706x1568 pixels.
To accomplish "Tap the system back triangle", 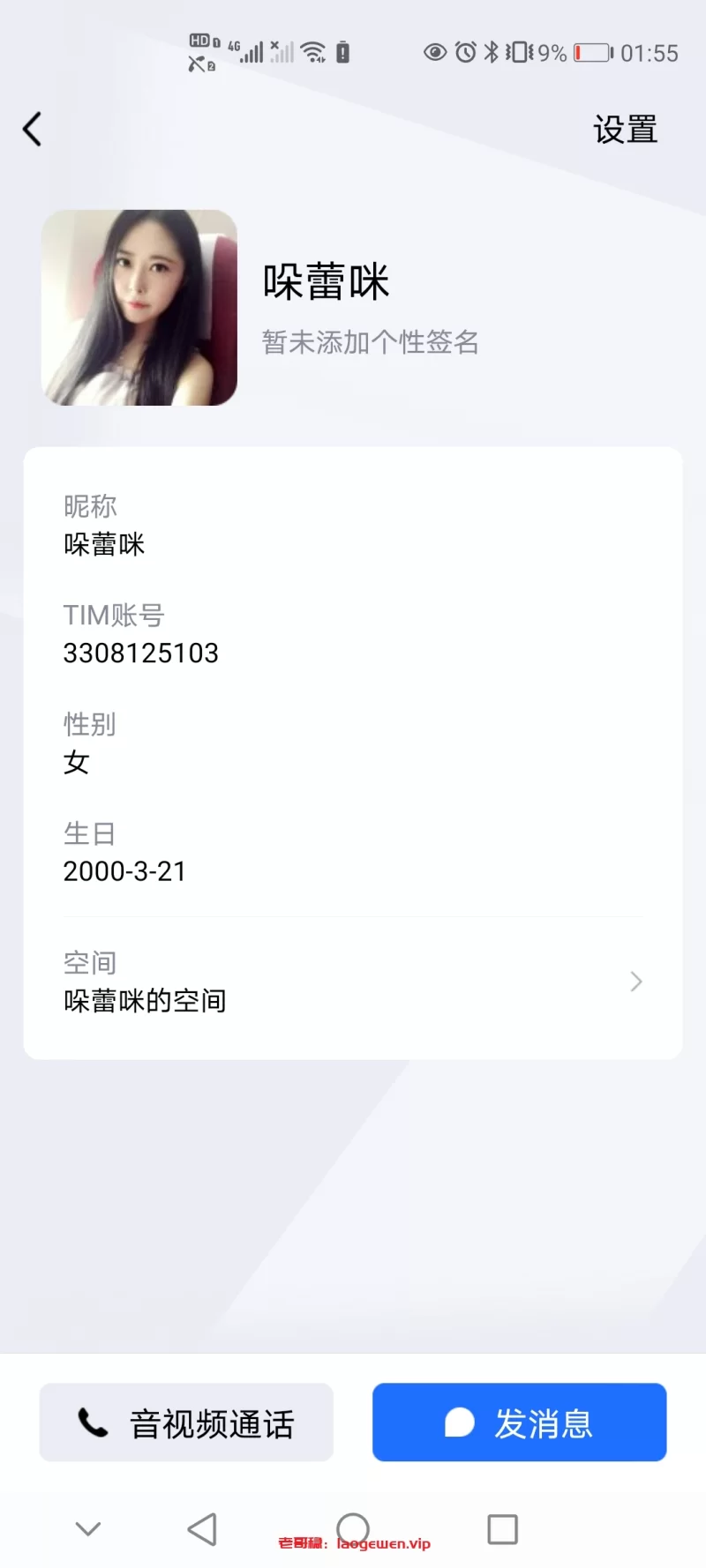I will 202,1528.
